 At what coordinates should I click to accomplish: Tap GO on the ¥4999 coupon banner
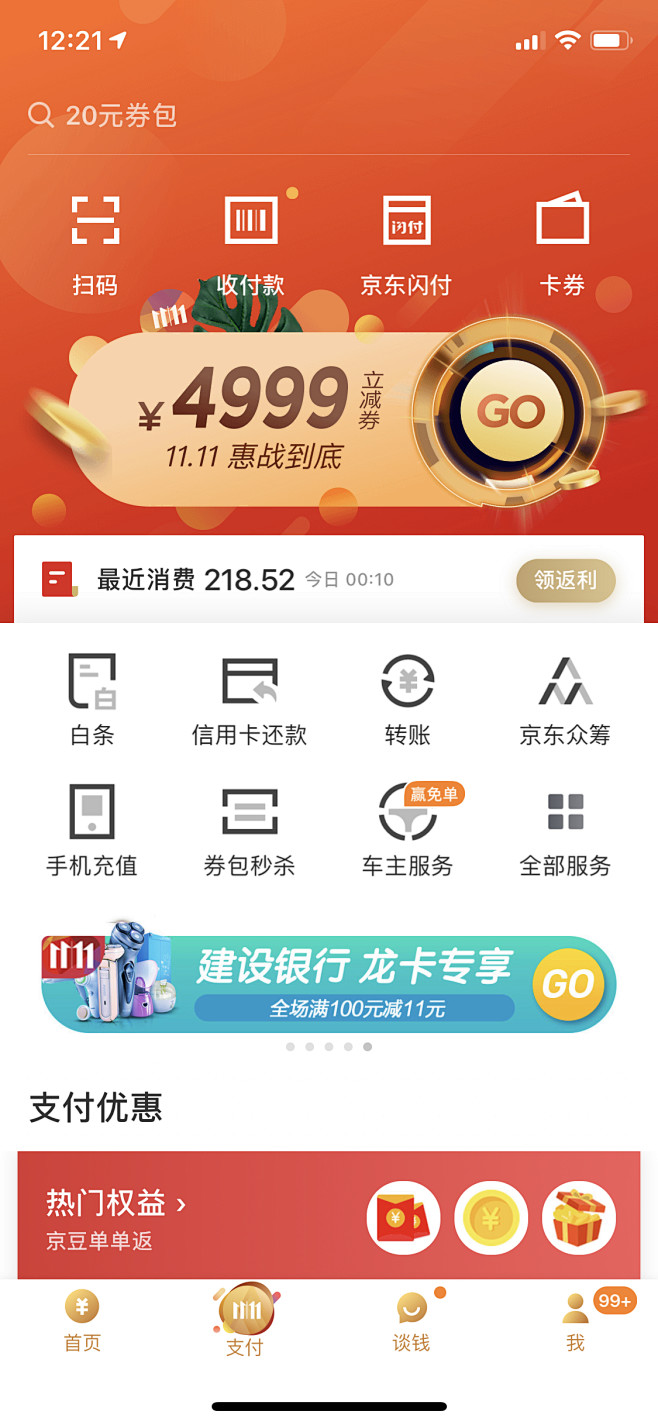coord(510,411)
